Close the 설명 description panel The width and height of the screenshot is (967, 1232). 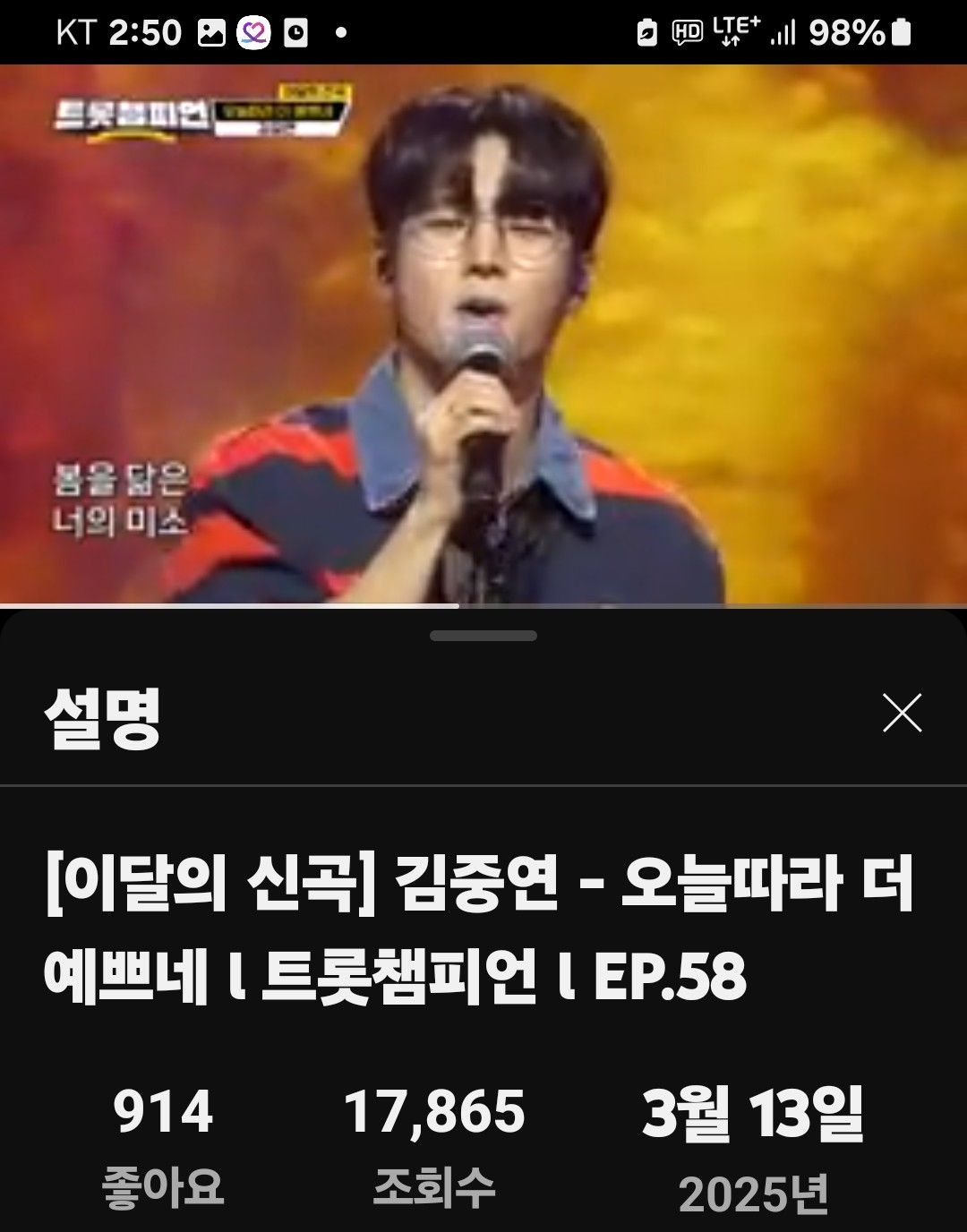coord(902,714)
